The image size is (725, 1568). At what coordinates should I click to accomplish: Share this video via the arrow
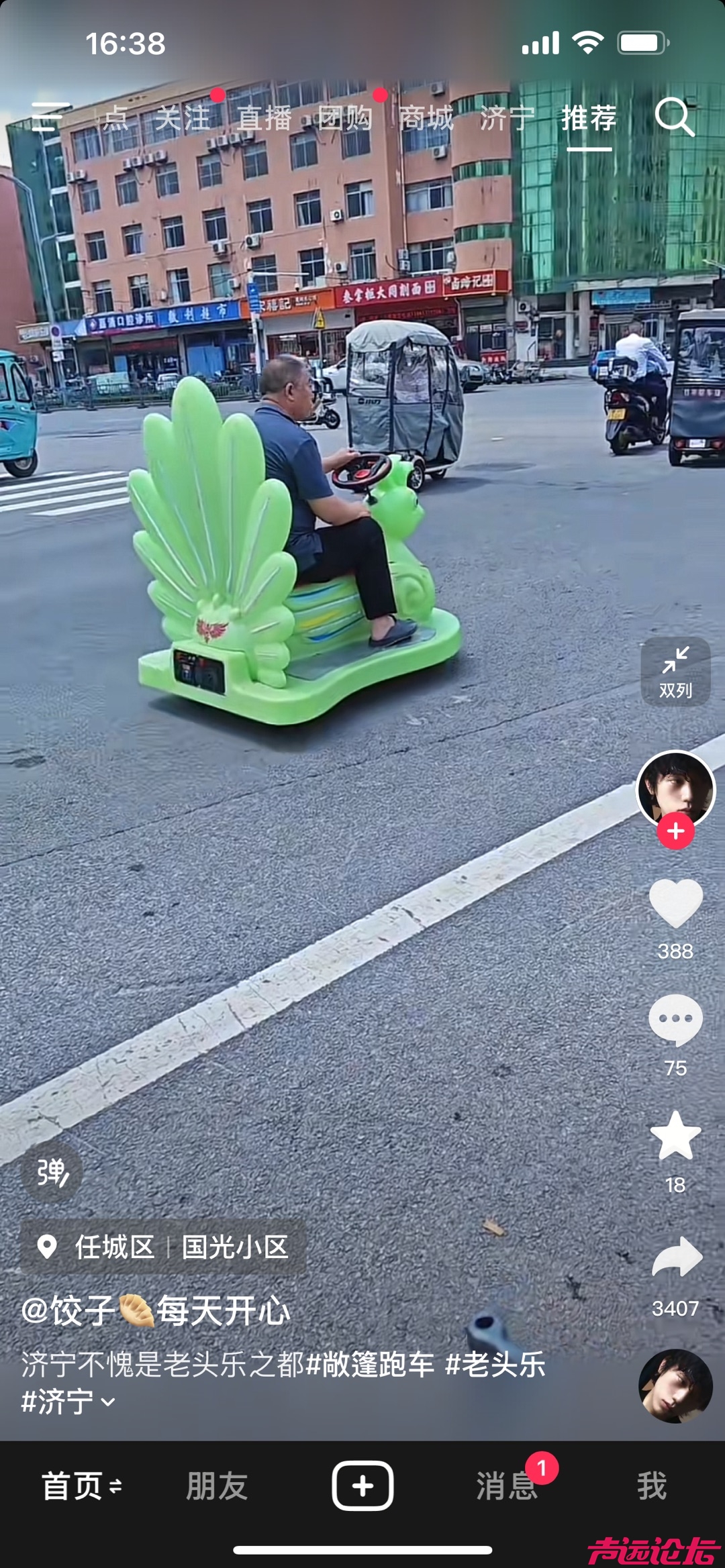677,1257
